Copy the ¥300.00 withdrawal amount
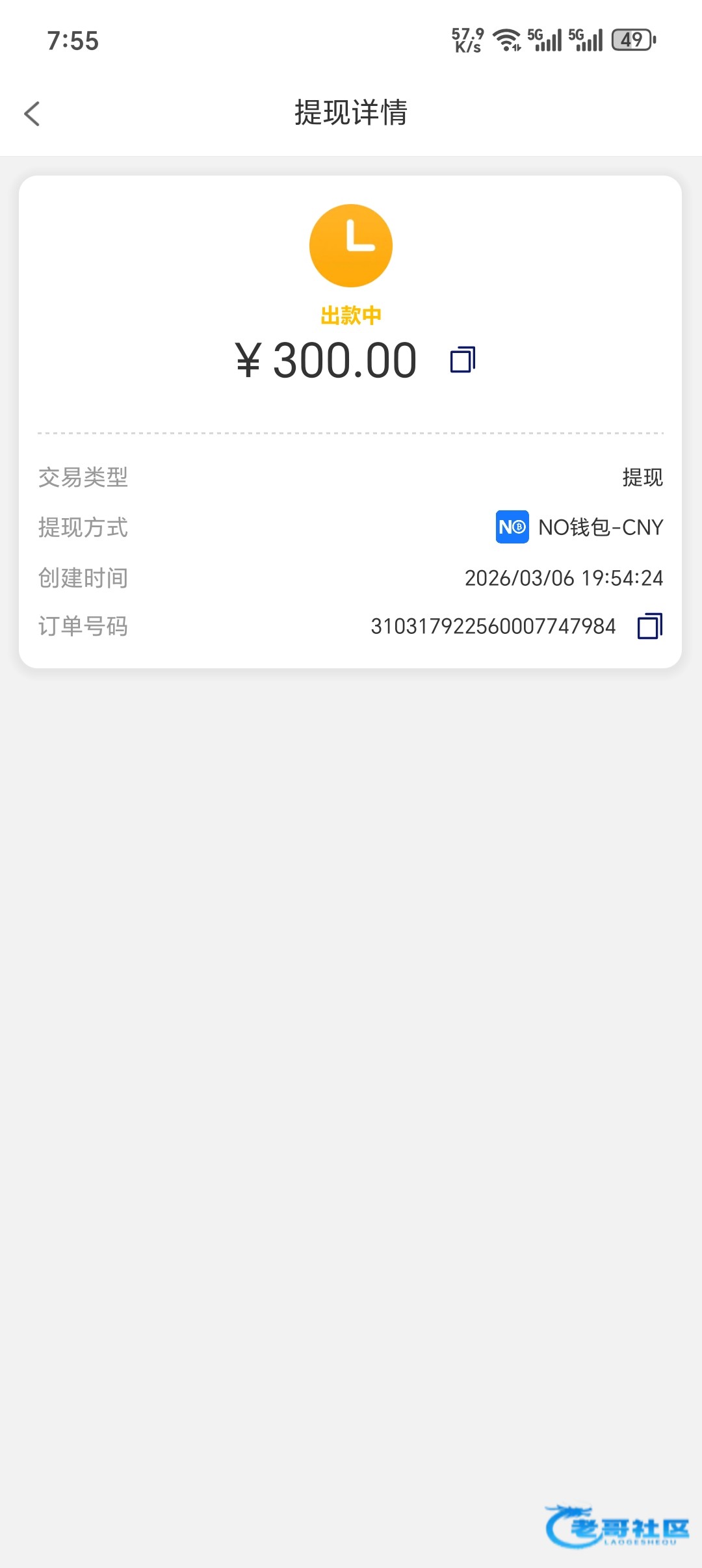The image size is (702, 1568). pyautogui.click(x=462, y=360)
